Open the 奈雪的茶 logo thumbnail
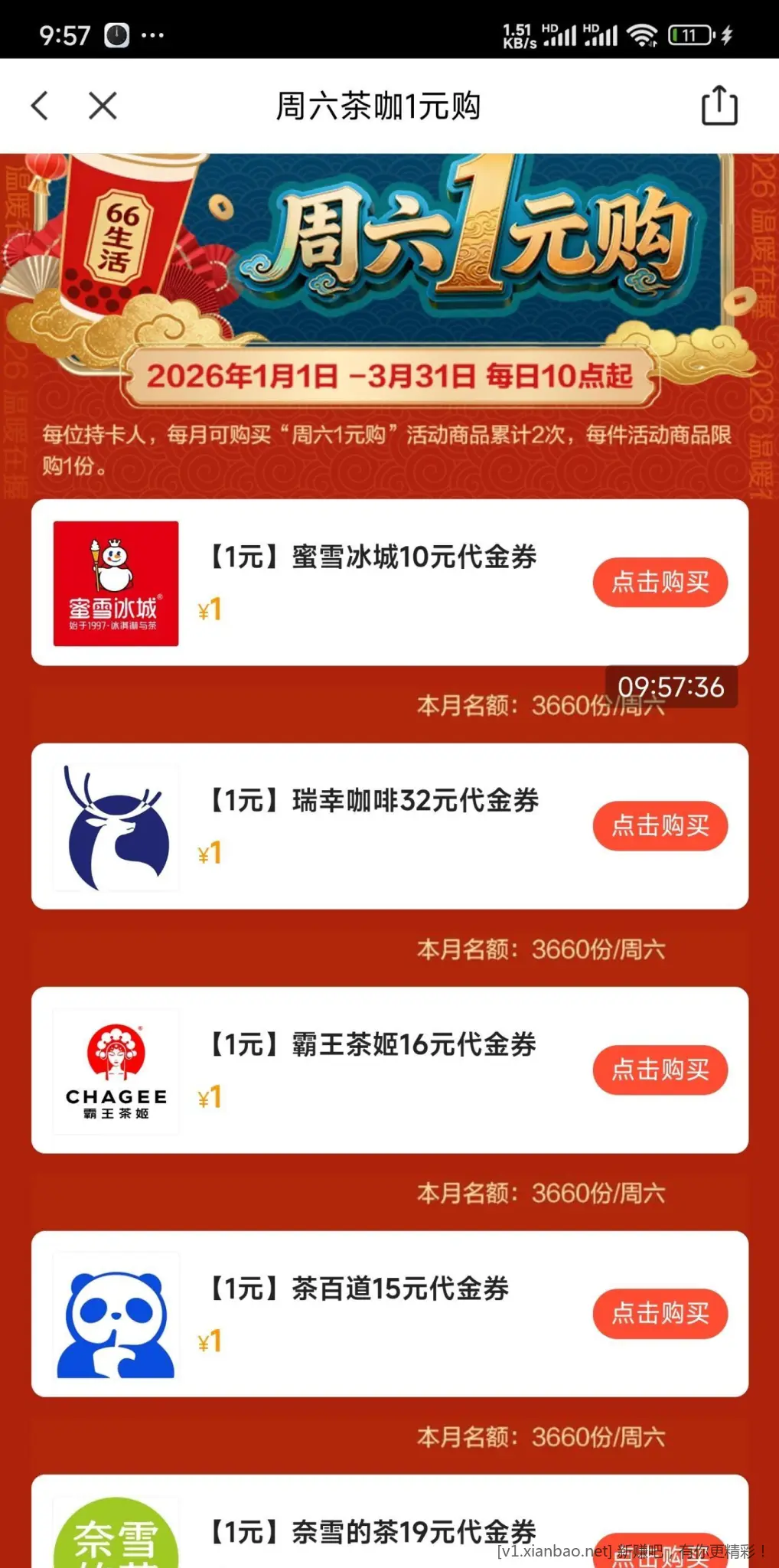The image size is (779, 1568). point(115,1539)
